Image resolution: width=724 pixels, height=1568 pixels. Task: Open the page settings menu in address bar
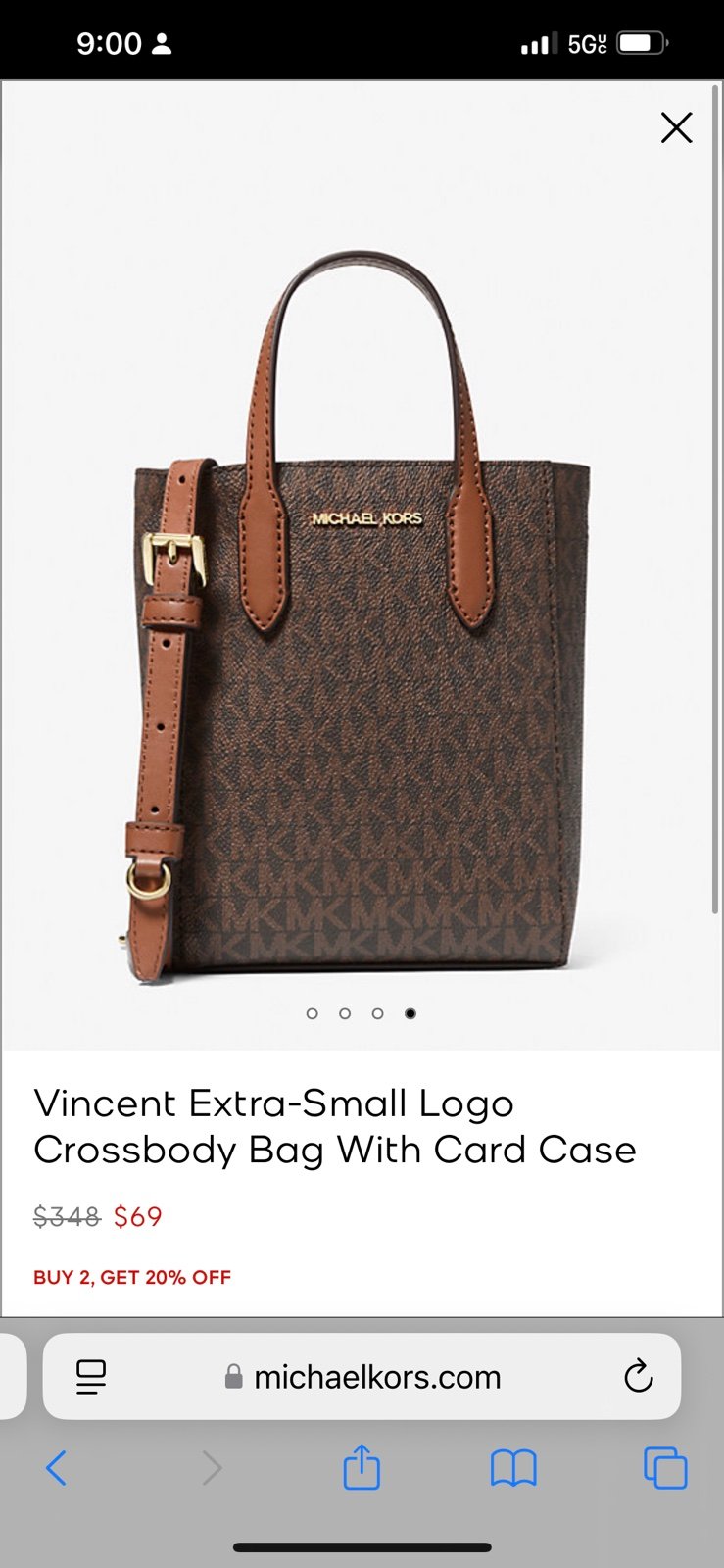(x=91, y=1377)
